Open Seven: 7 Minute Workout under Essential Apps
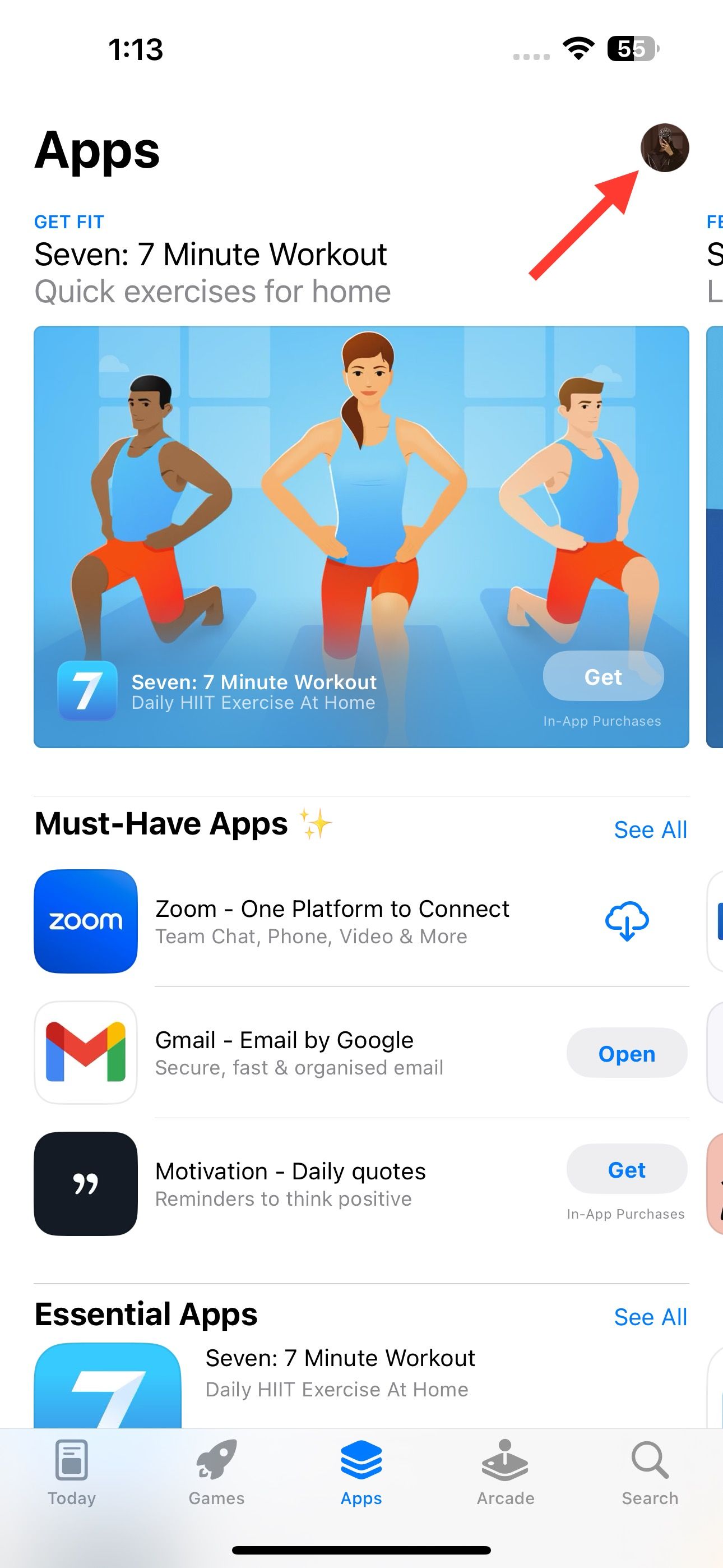The width and height of the screenshot is (723, 1568). coord(340,1372)
